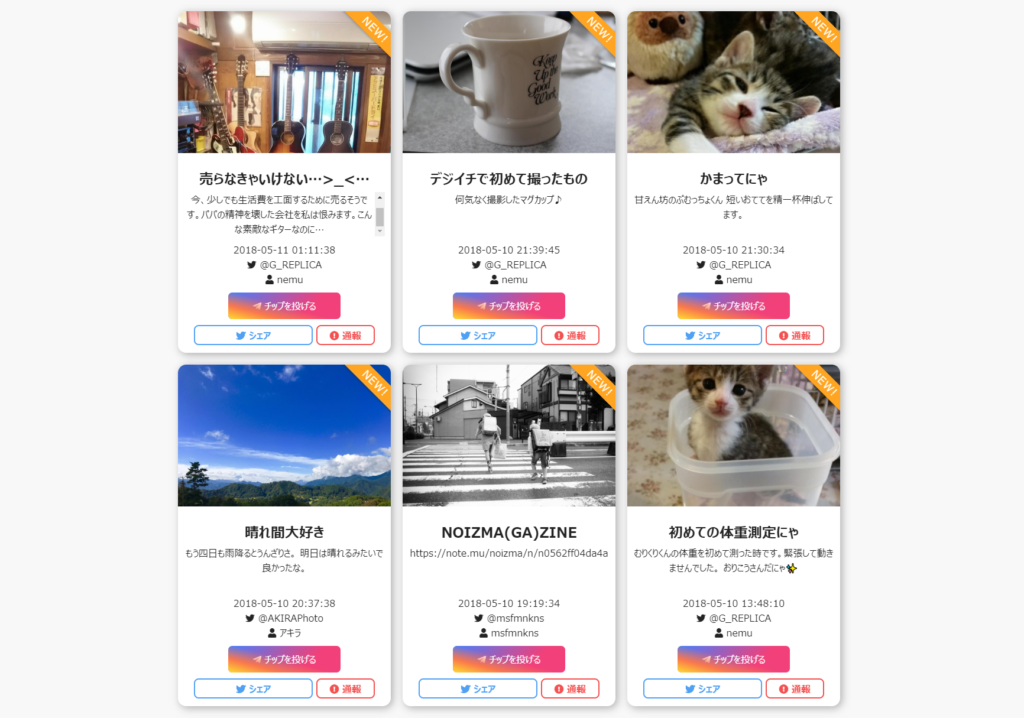
Task: Open @AKIRAPhoto Twitter handle
Action: pos(291,618)
